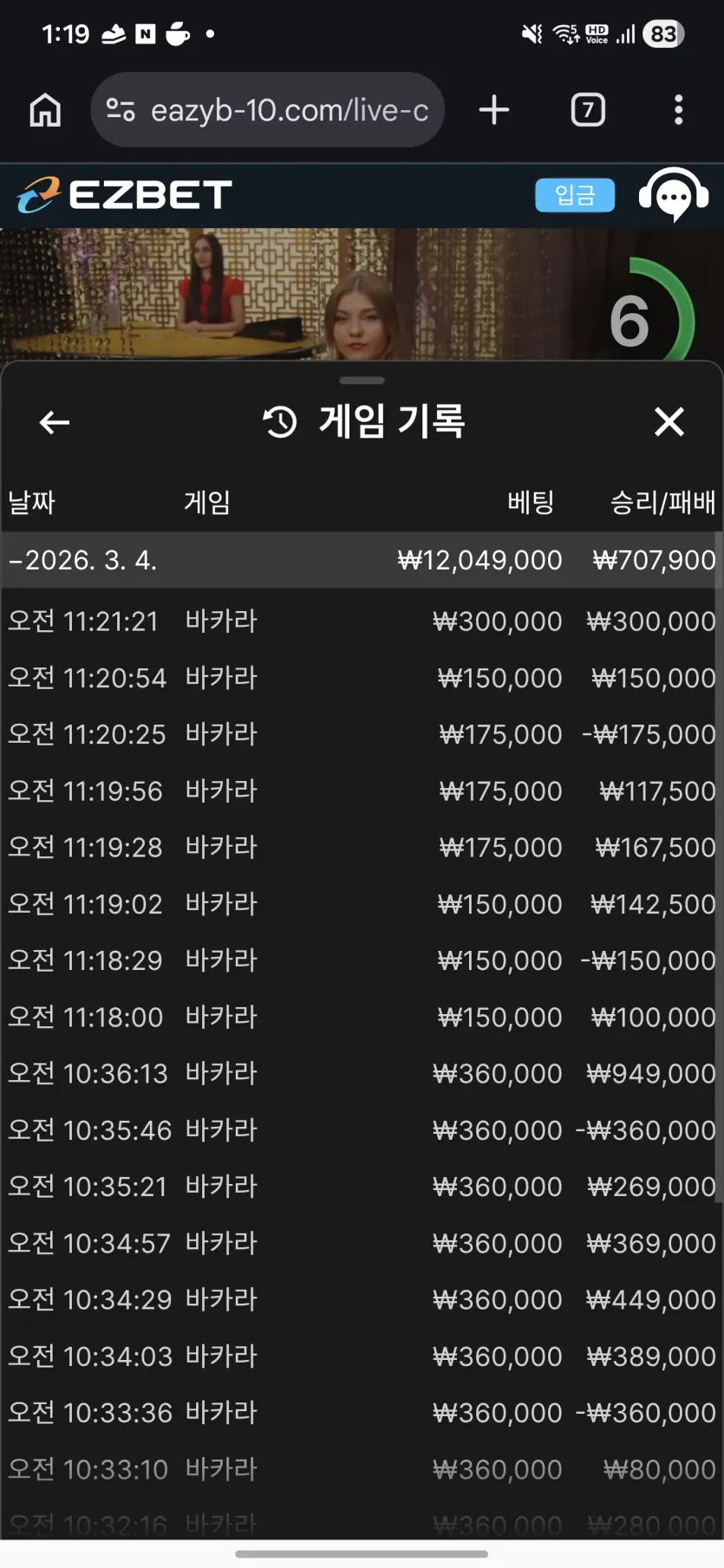
Task: View the 오전 11:19:02 바카라 round details
Action: tap(362, 904)
